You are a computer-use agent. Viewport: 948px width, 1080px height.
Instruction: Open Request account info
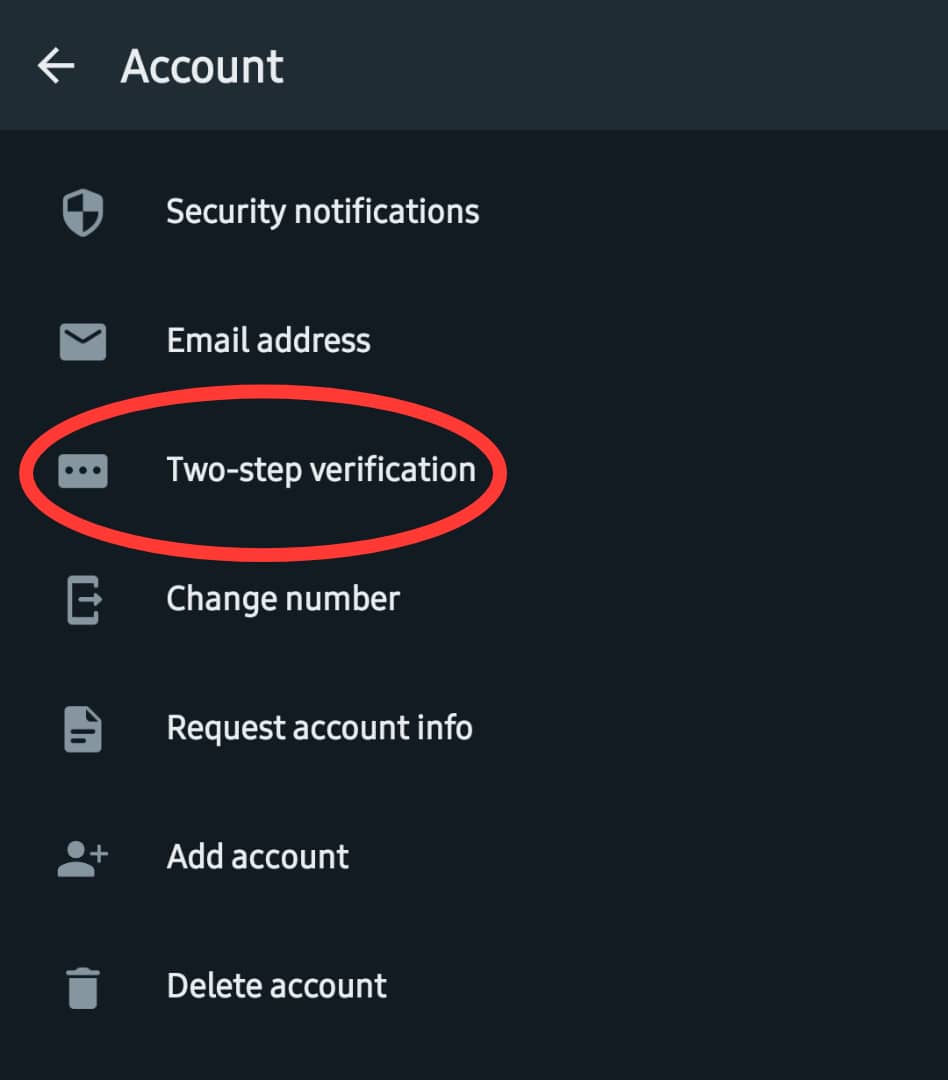(319, 728)
